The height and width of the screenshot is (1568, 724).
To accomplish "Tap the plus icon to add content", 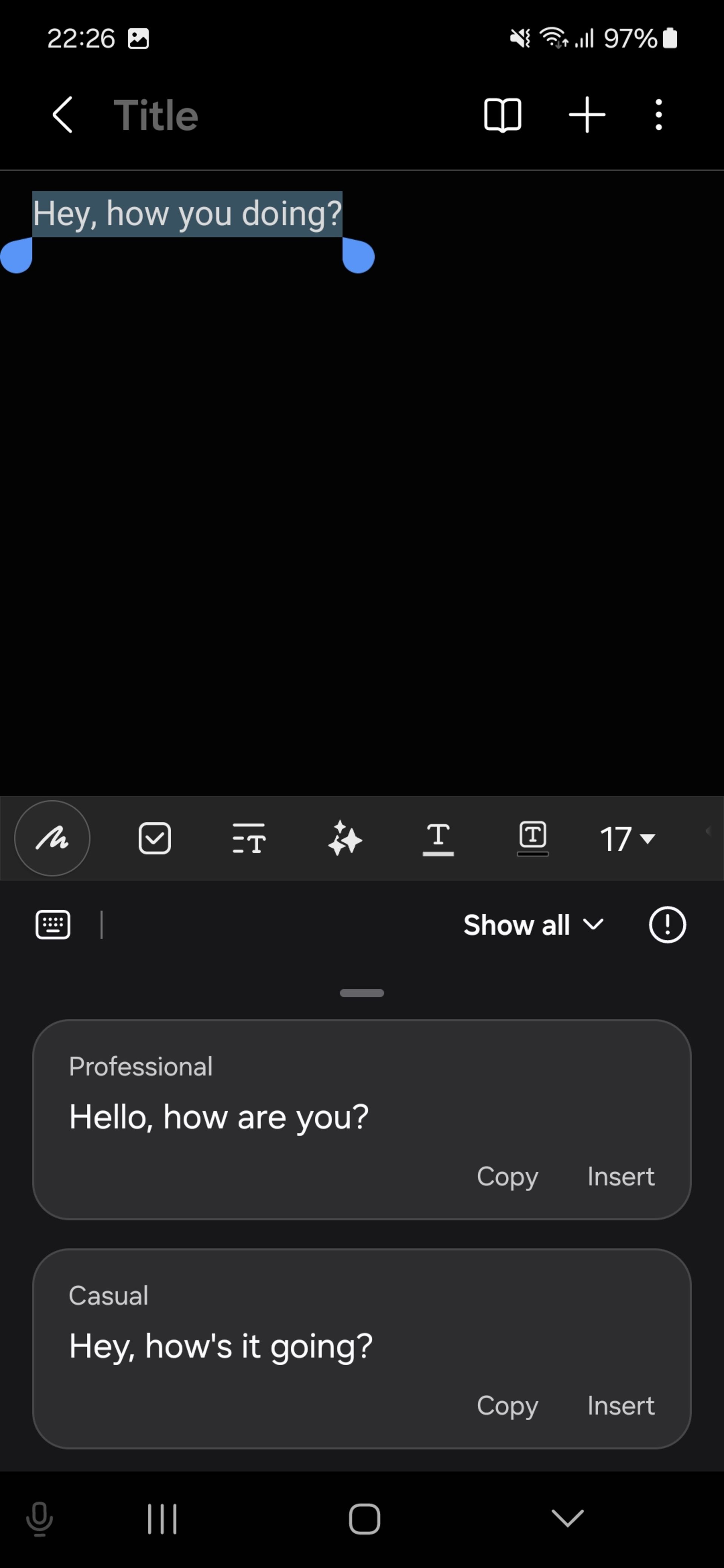I will point(587,115).
